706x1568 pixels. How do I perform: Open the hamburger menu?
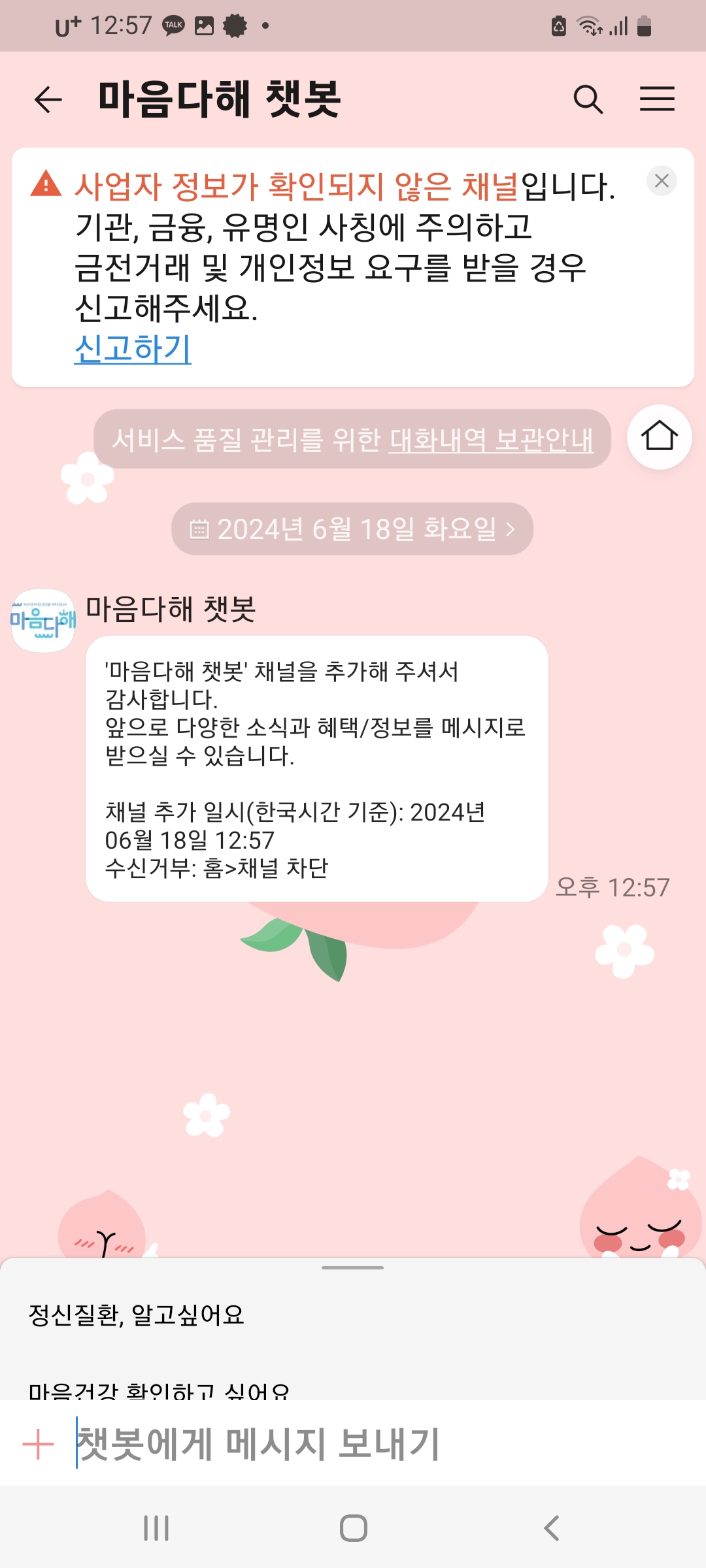click(657, 99)
